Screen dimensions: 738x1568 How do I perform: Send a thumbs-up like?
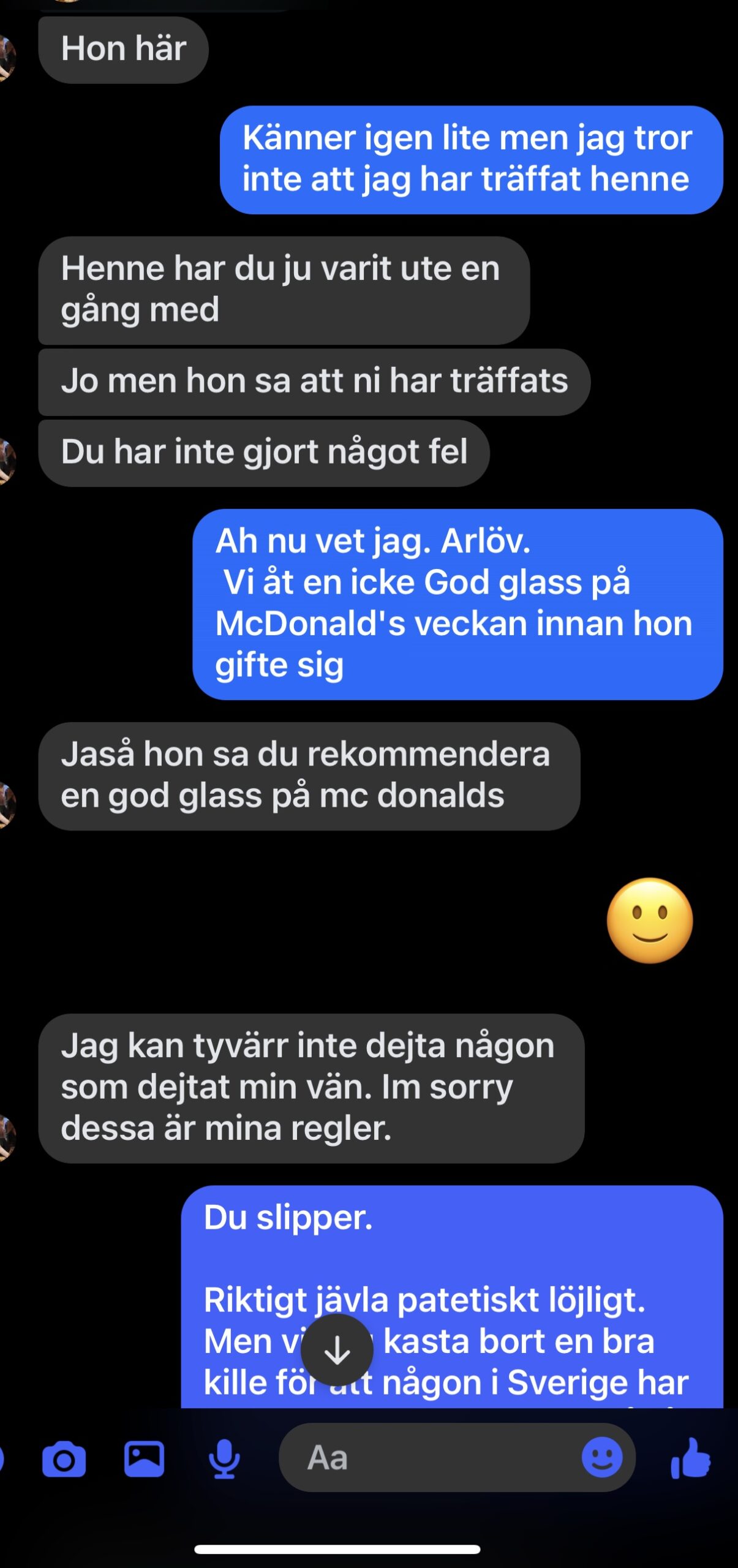click(x=691, y=1459)
